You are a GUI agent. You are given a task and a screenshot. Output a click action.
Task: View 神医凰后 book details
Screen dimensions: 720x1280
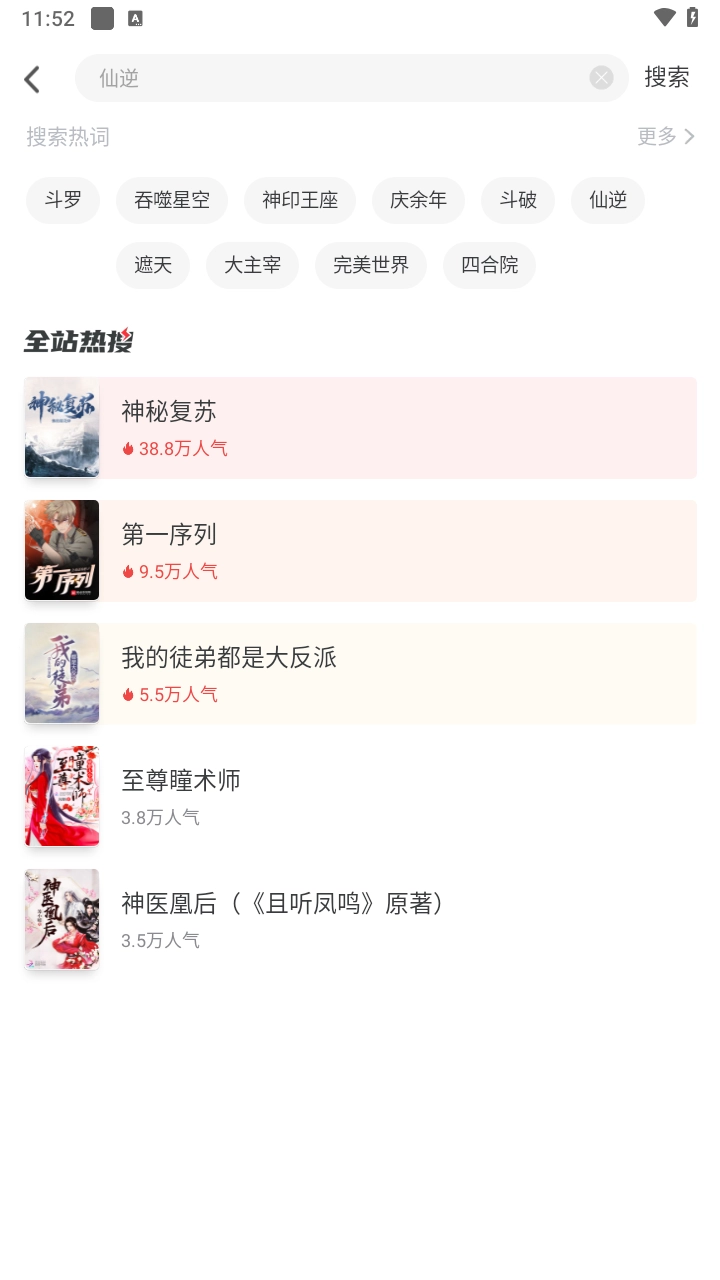coord(360,920)
